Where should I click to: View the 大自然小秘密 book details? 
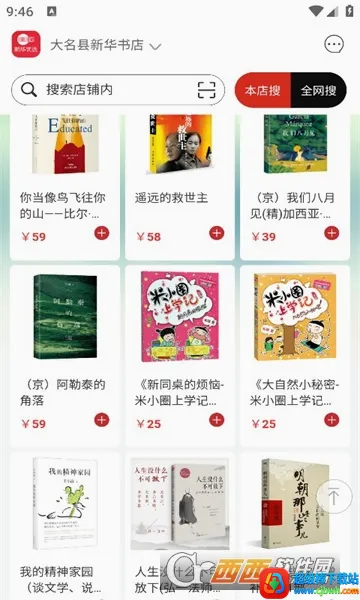(295, 355)
